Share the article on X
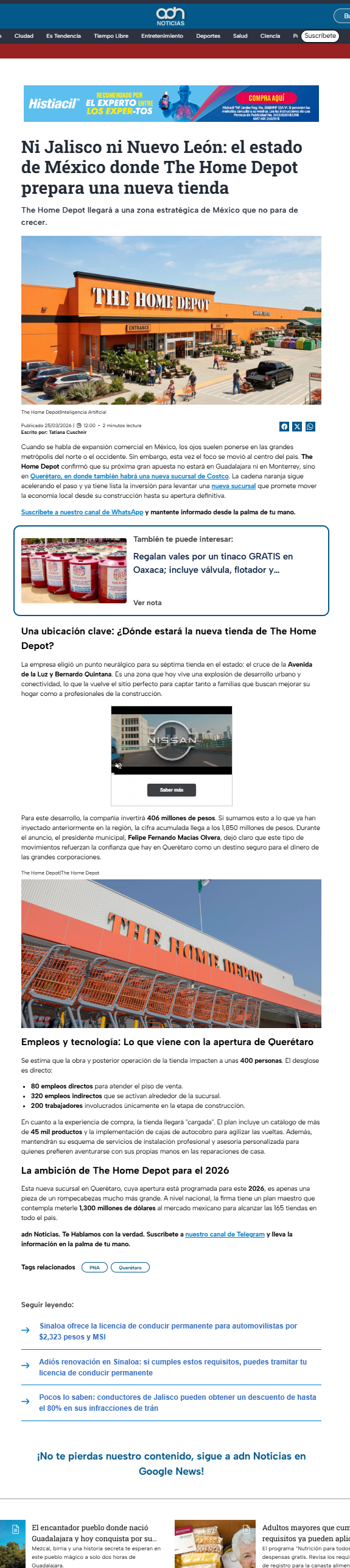Screen dimensions: 350x1568 point(297,427)
